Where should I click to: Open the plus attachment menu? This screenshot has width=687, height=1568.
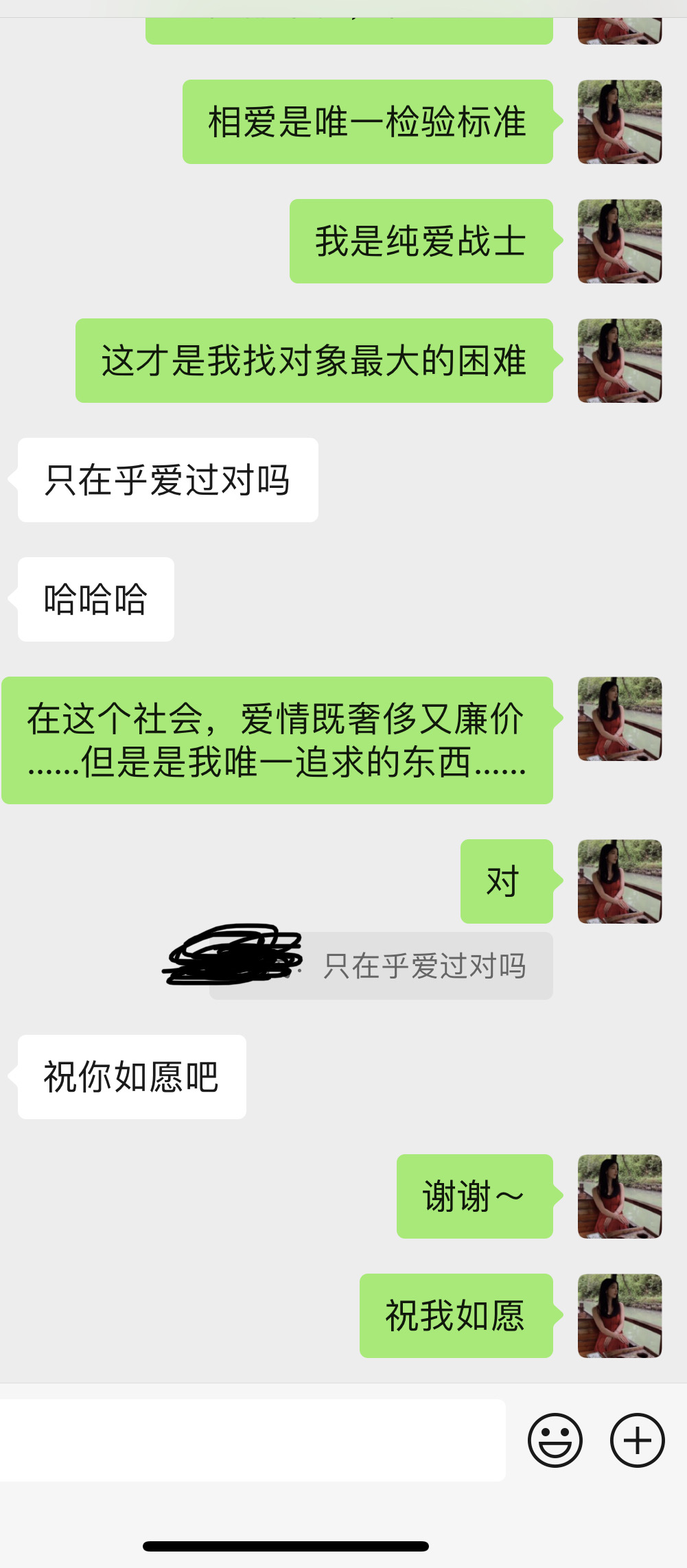(637, 1440)
